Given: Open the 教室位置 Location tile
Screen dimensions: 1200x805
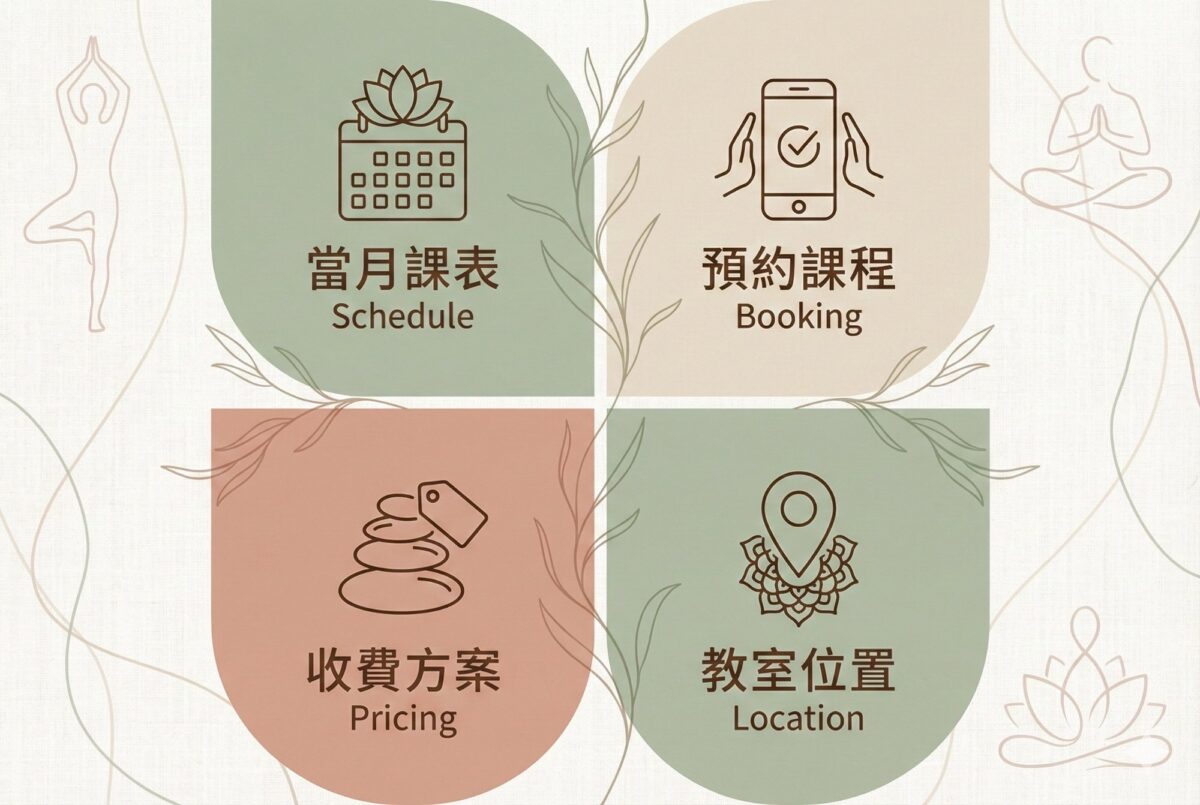Looking at the screenshot, I should (x=798, y=600).
